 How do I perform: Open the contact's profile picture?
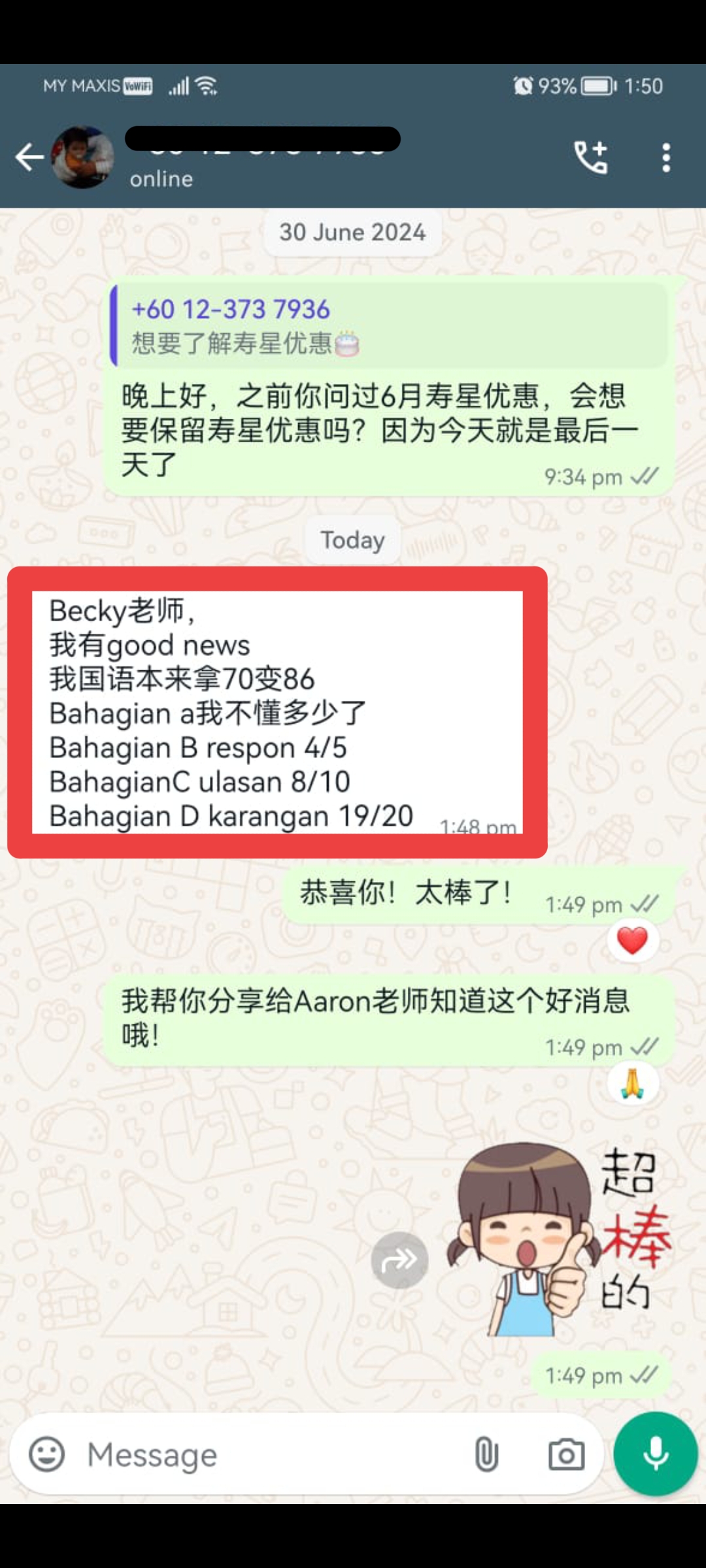coord(83,157)
